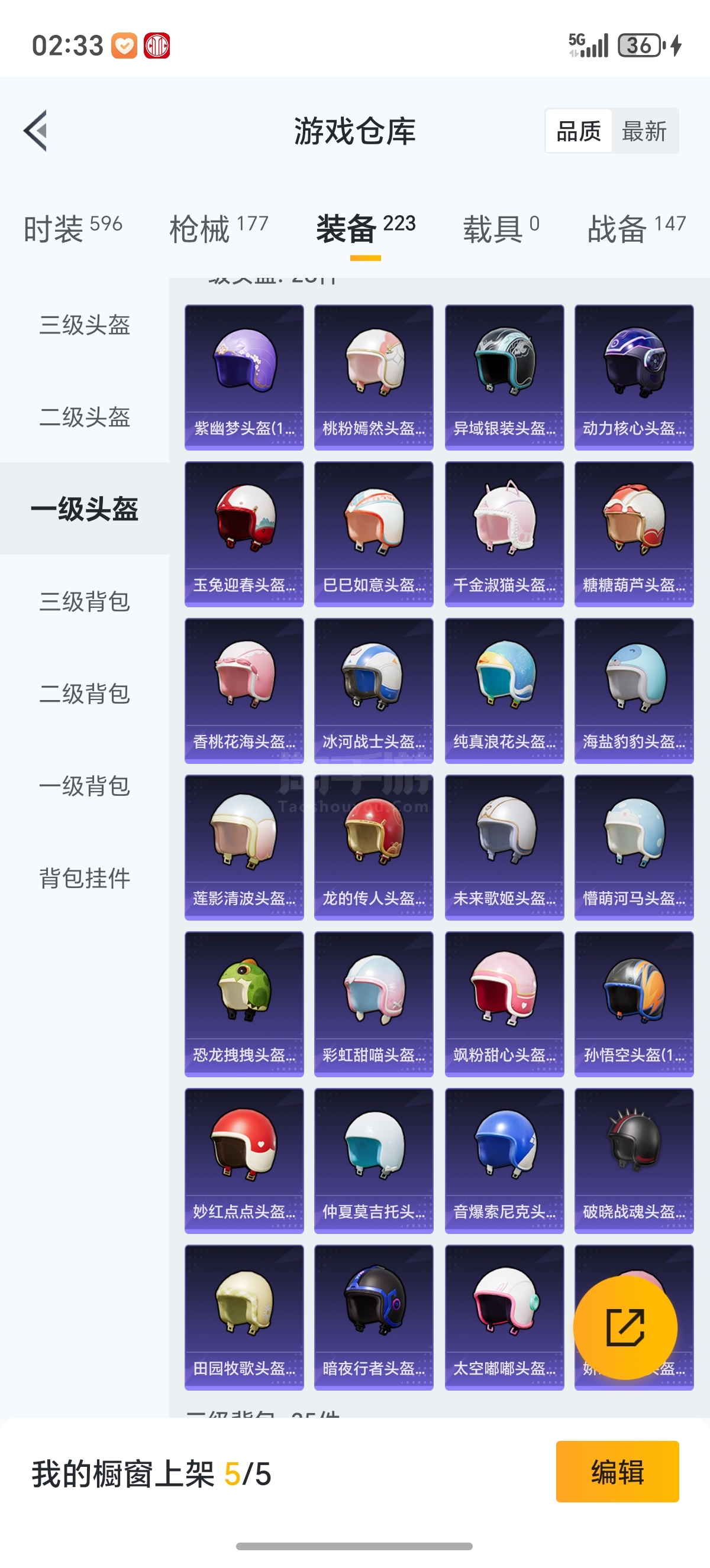This screenshot has width=710, height=1568.
Task: View the 紫幽梦头盔 item
Action: 244,377
